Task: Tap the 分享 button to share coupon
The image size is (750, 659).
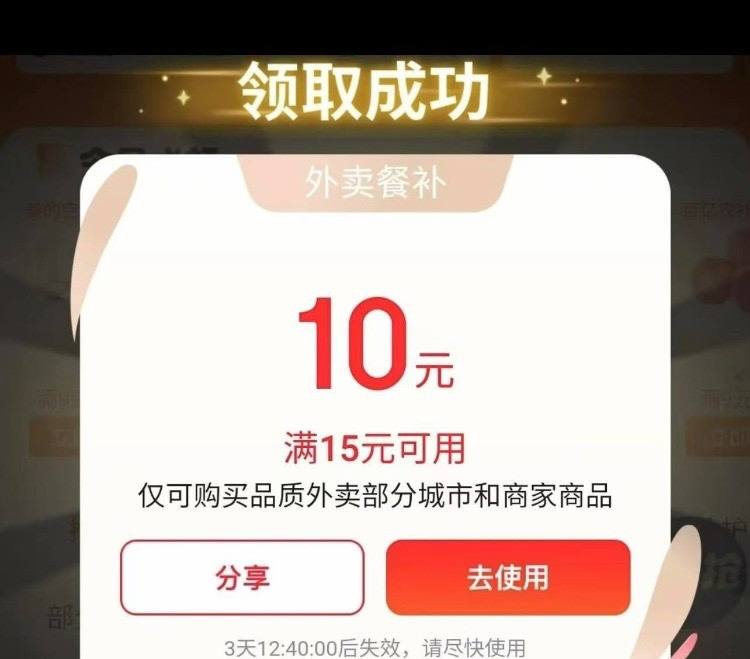Action: pos(242,577)
